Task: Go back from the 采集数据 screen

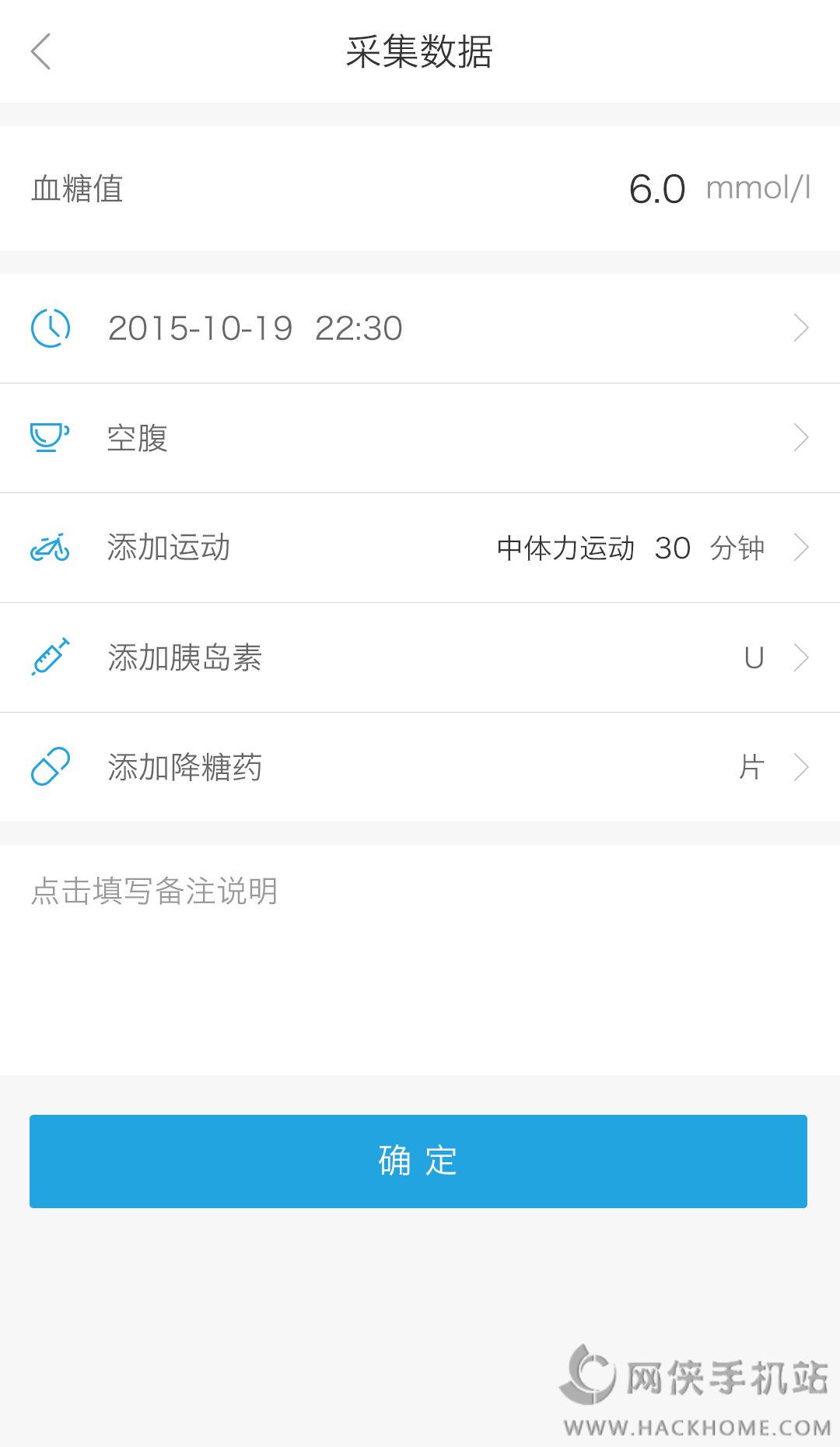Action: click(x=41, y=52)
